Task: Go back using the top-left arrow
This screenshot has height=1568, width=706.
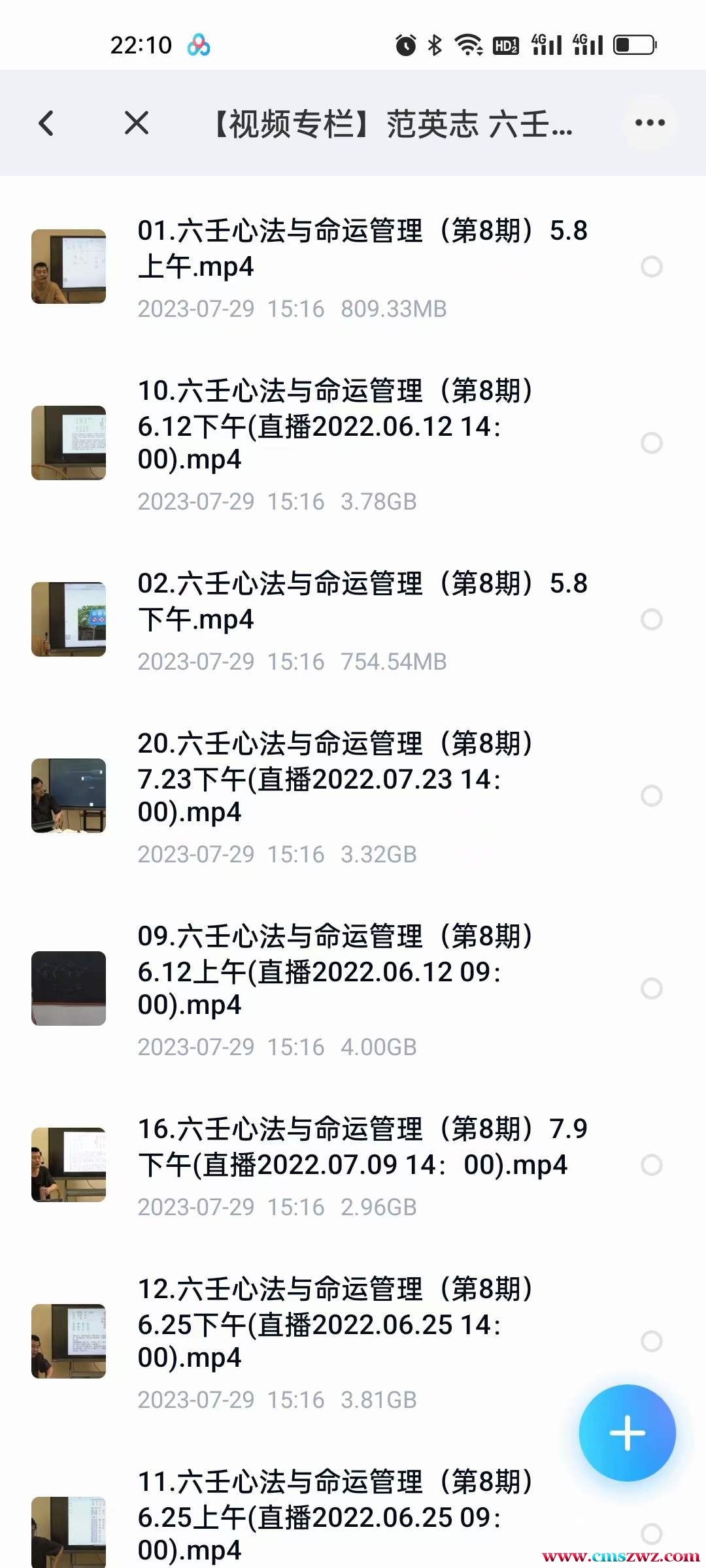Action: [x=46, y=123]
